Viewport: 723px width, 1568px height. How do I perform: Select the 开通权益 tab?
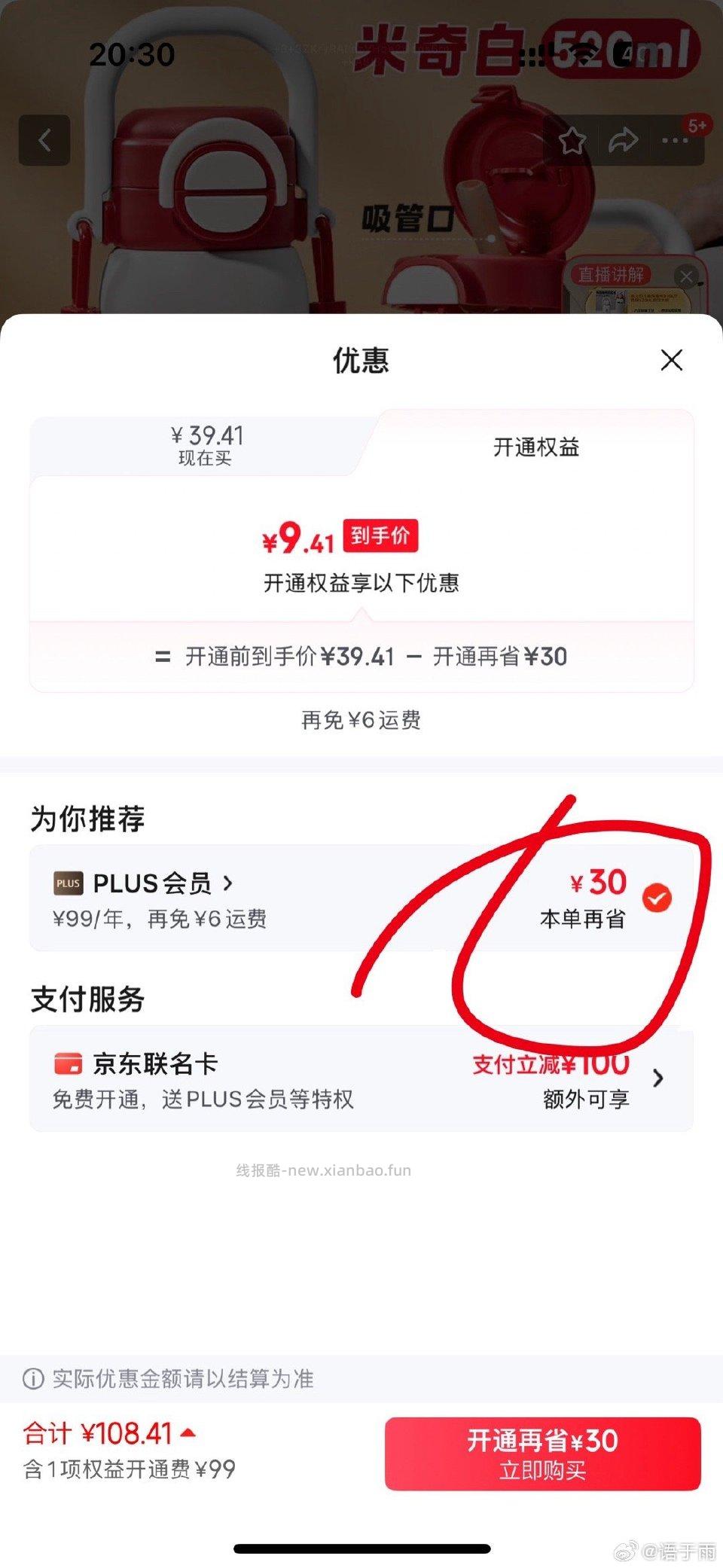[x=538, y=447]
